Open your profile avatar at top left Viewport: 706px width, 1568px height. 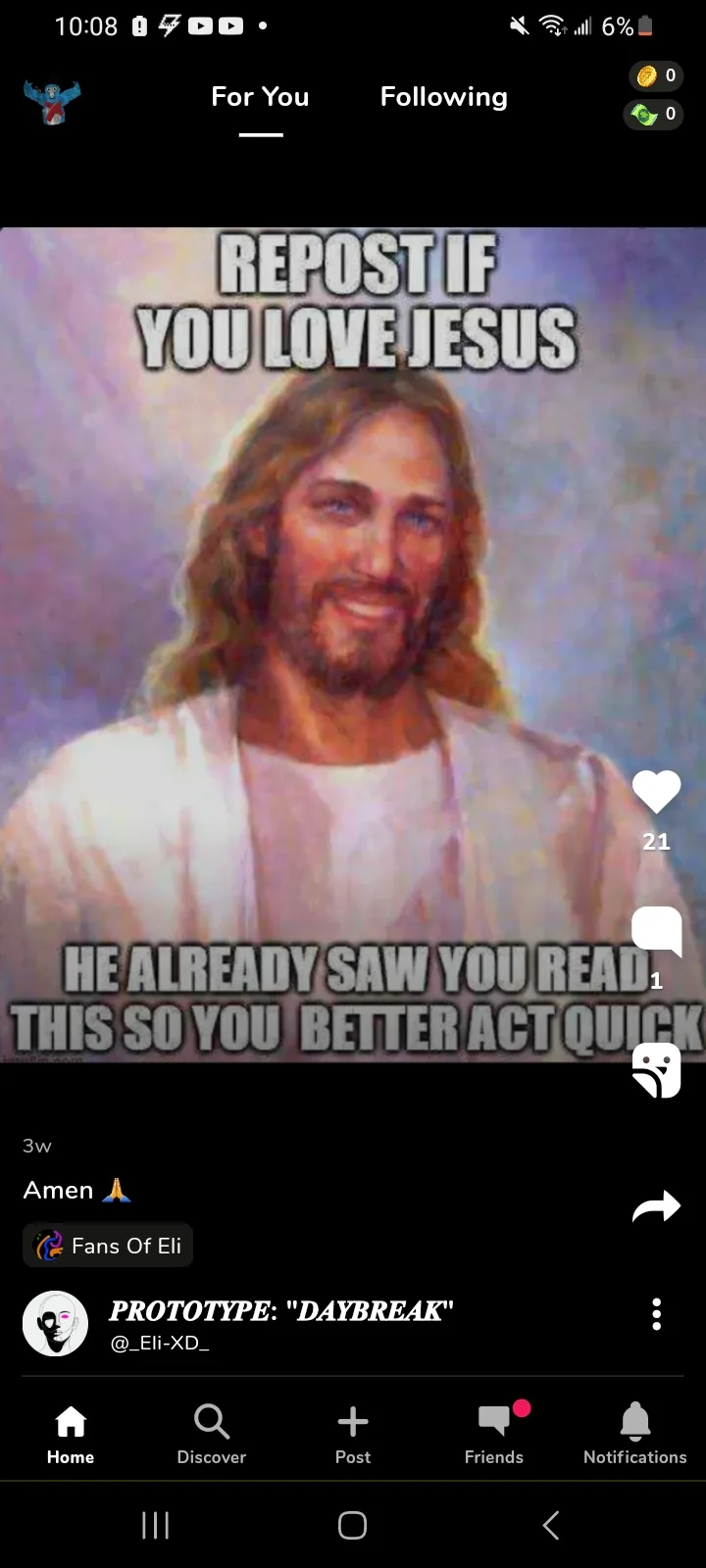pyautogui.click(x=52, y=101)
